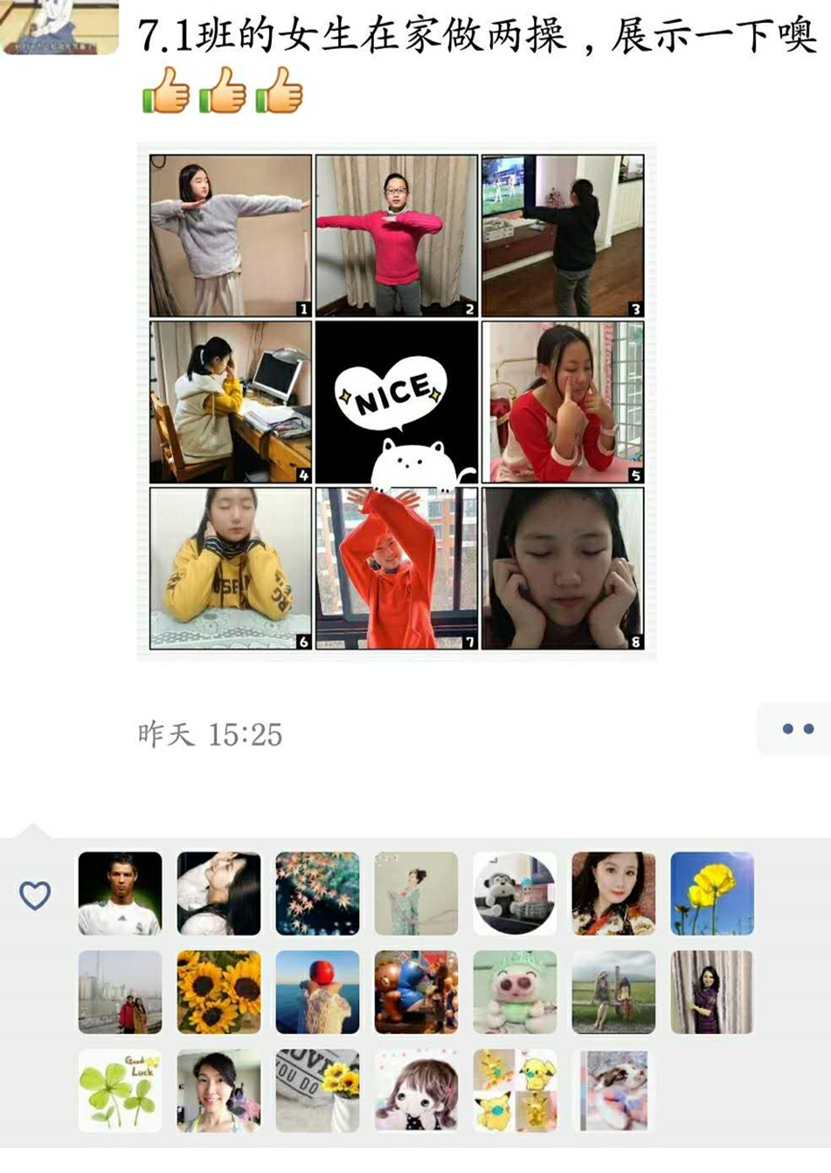
Task: Open liker with green pig toy avatar
Action: 515,991
